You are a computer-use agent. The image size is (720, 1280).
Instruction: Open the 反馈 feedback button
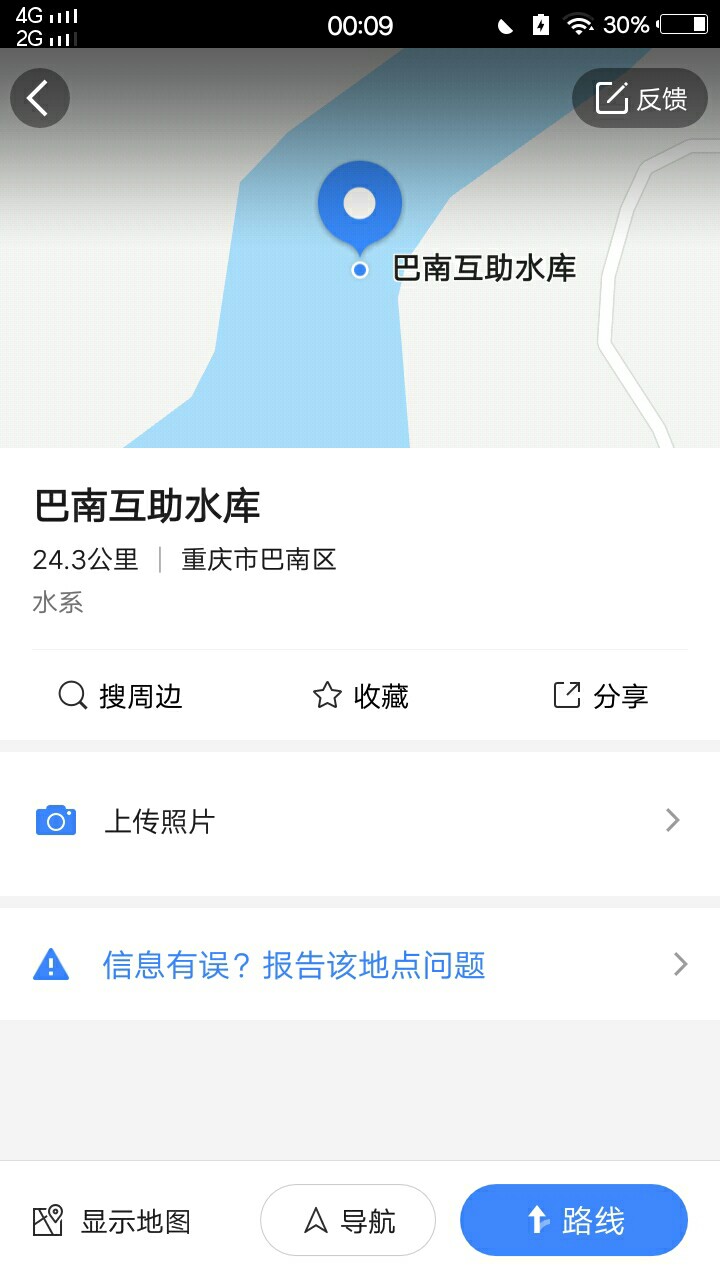(640, 98)
